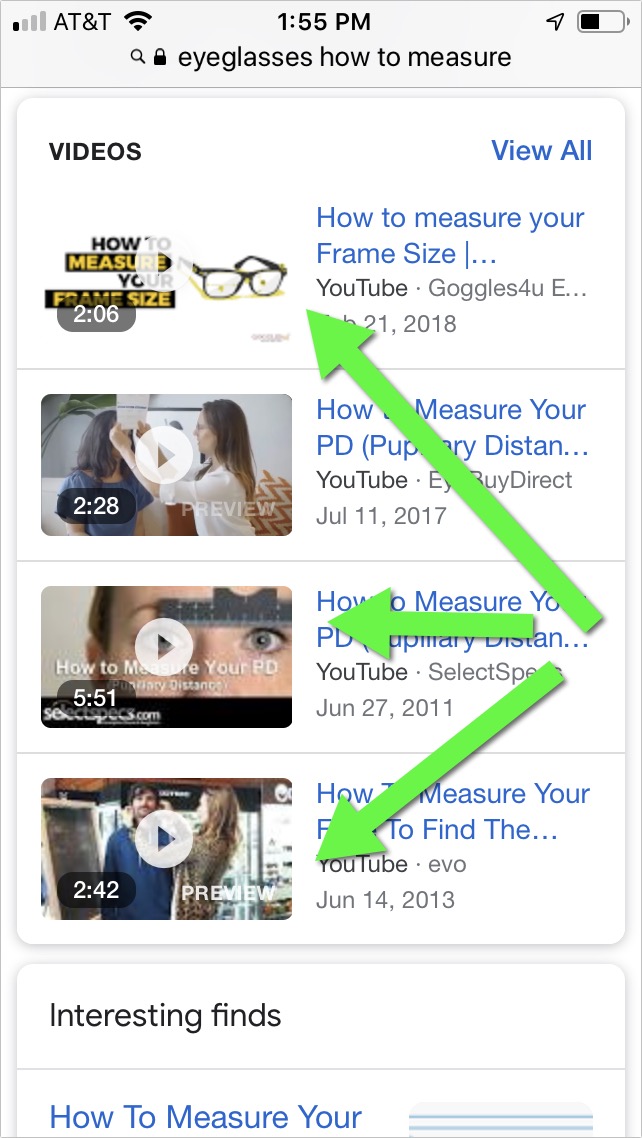Open the EyeBuyDirect pupillary distance video title
The height and width of the screenshot is (1138, 642).
452,426
